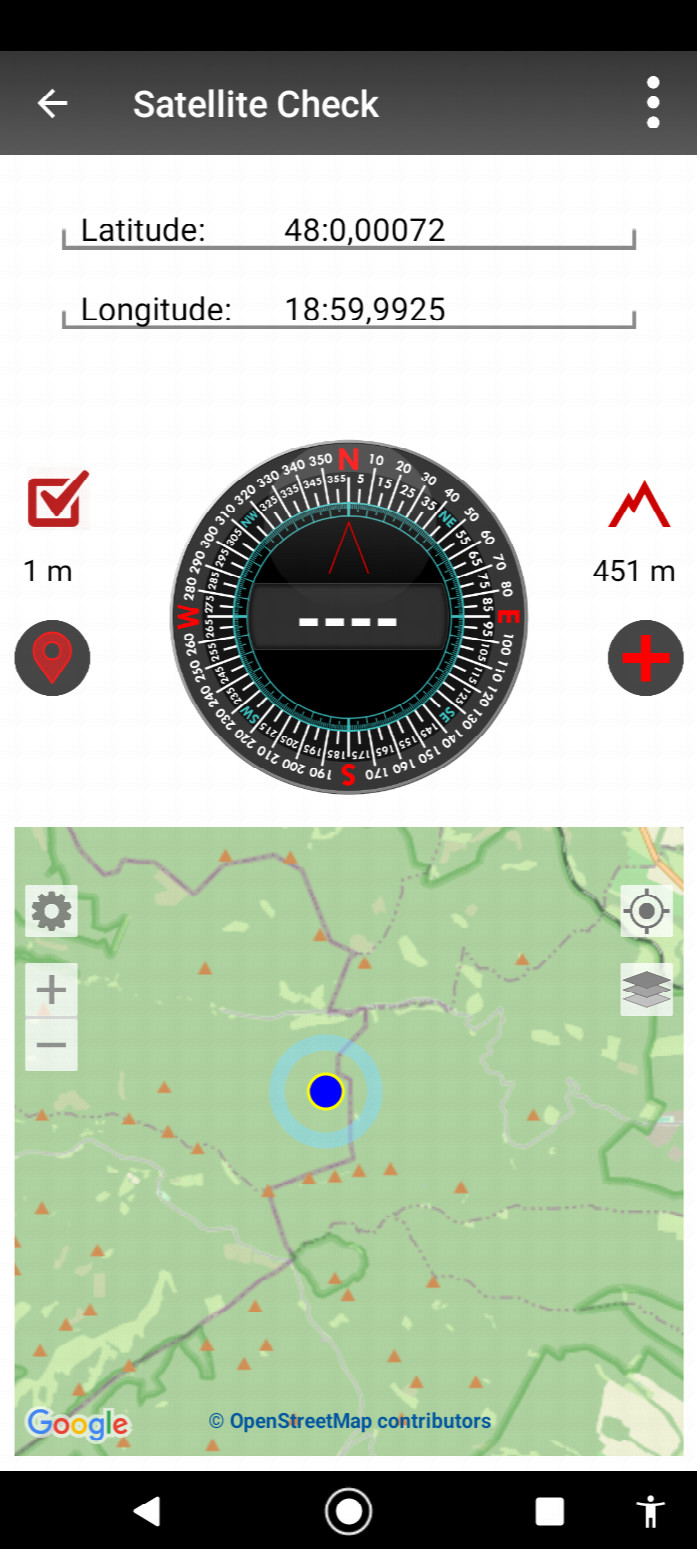Open map settings gear

pyautogui.click(x=51, y=911)
